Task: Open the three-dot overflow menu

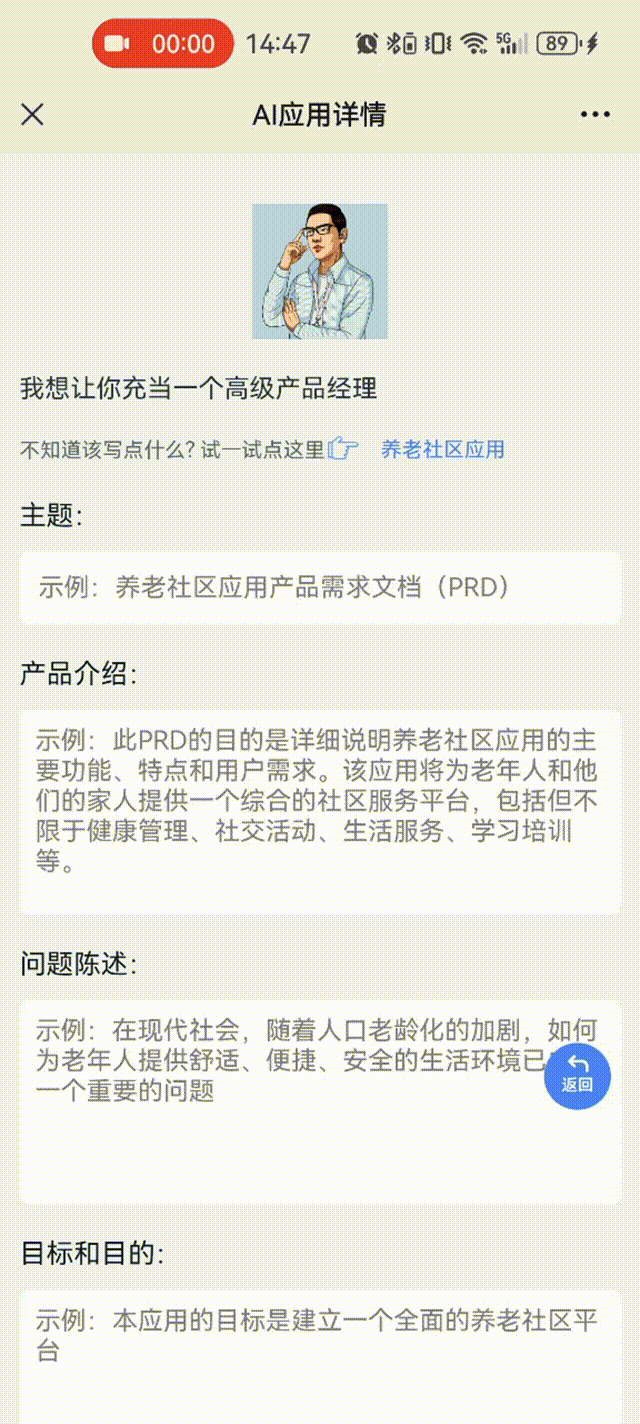Action: 595,115
